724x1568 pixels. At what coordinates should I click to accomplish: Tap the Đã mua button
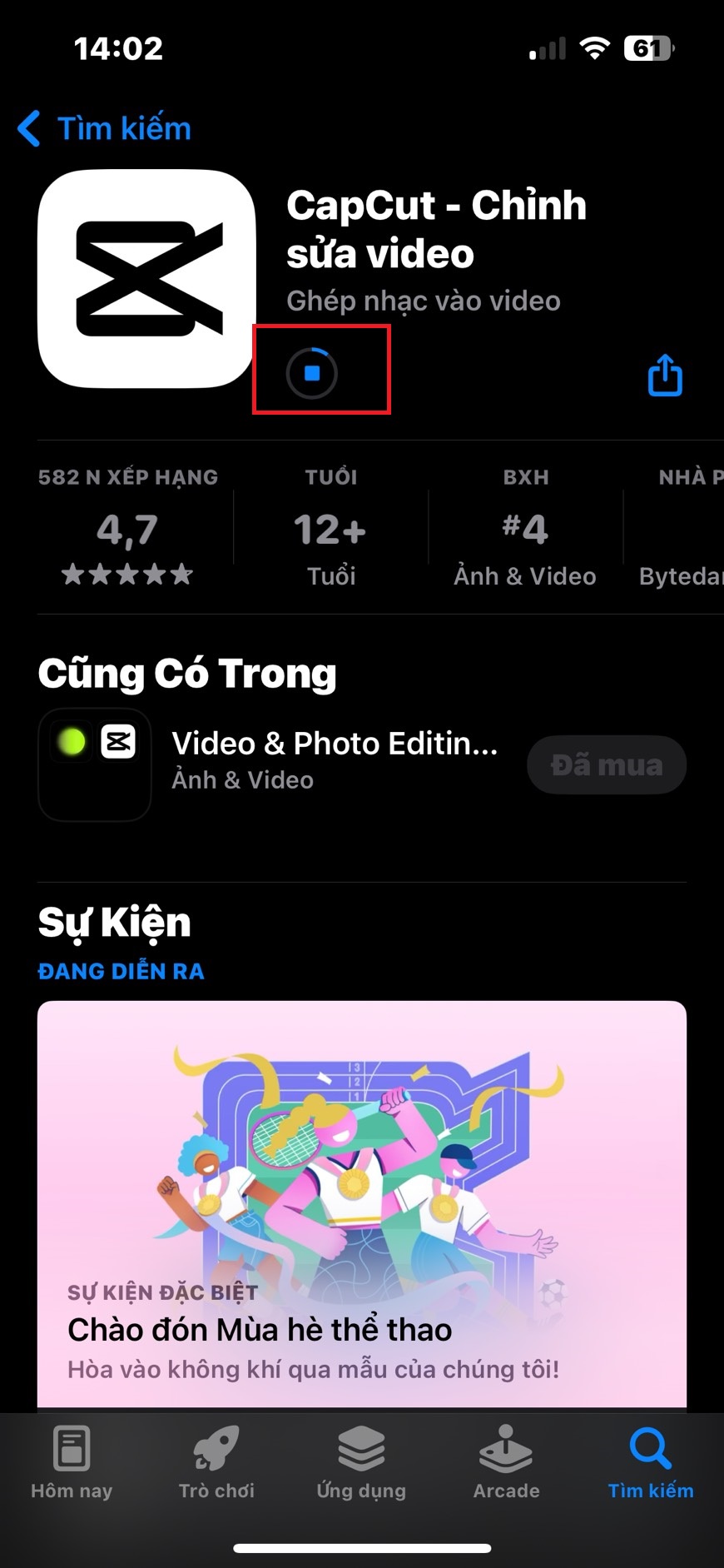click(x=607, y=764)
